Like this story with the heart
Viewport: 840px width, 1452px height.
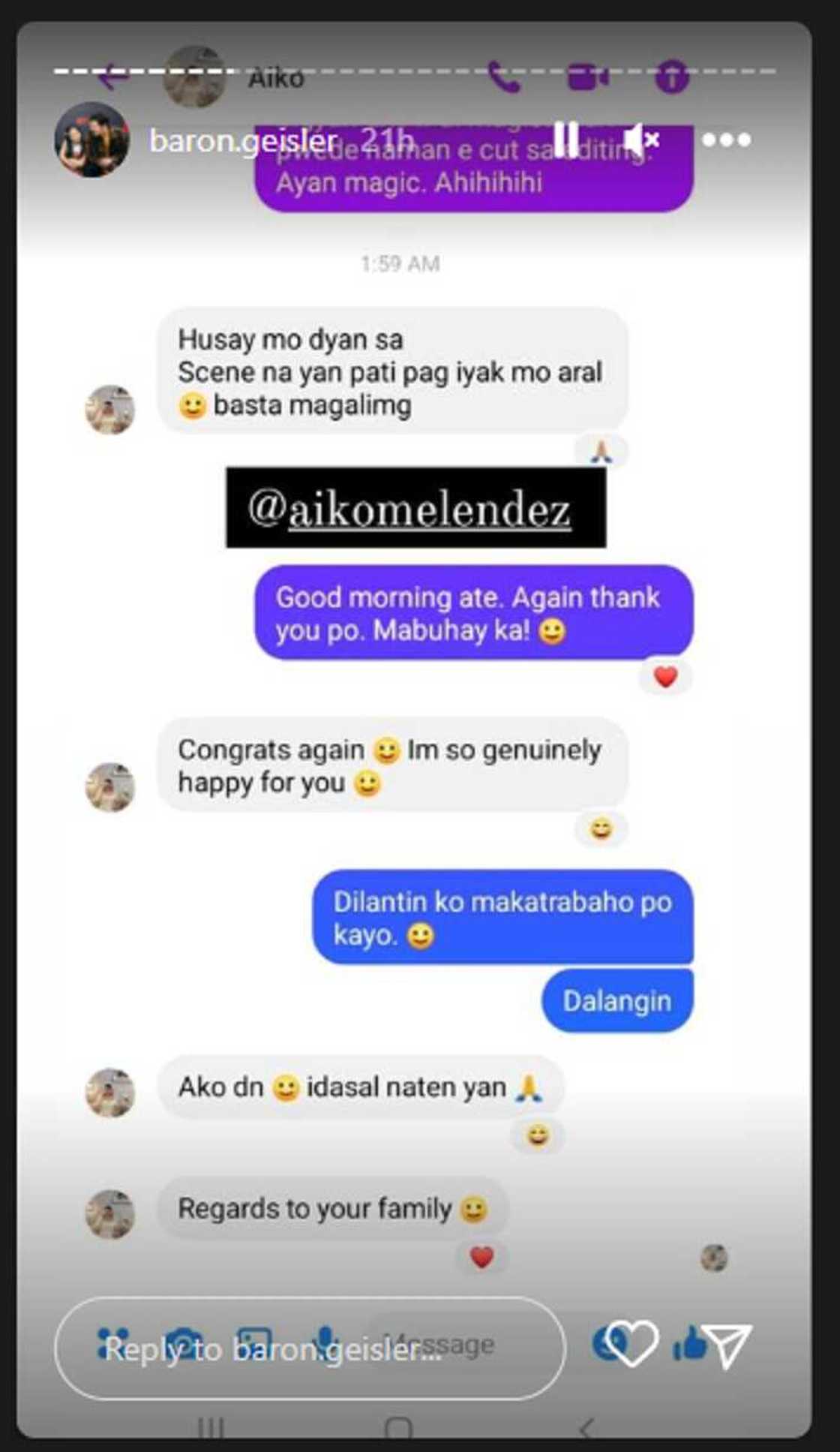(631, 1343)
